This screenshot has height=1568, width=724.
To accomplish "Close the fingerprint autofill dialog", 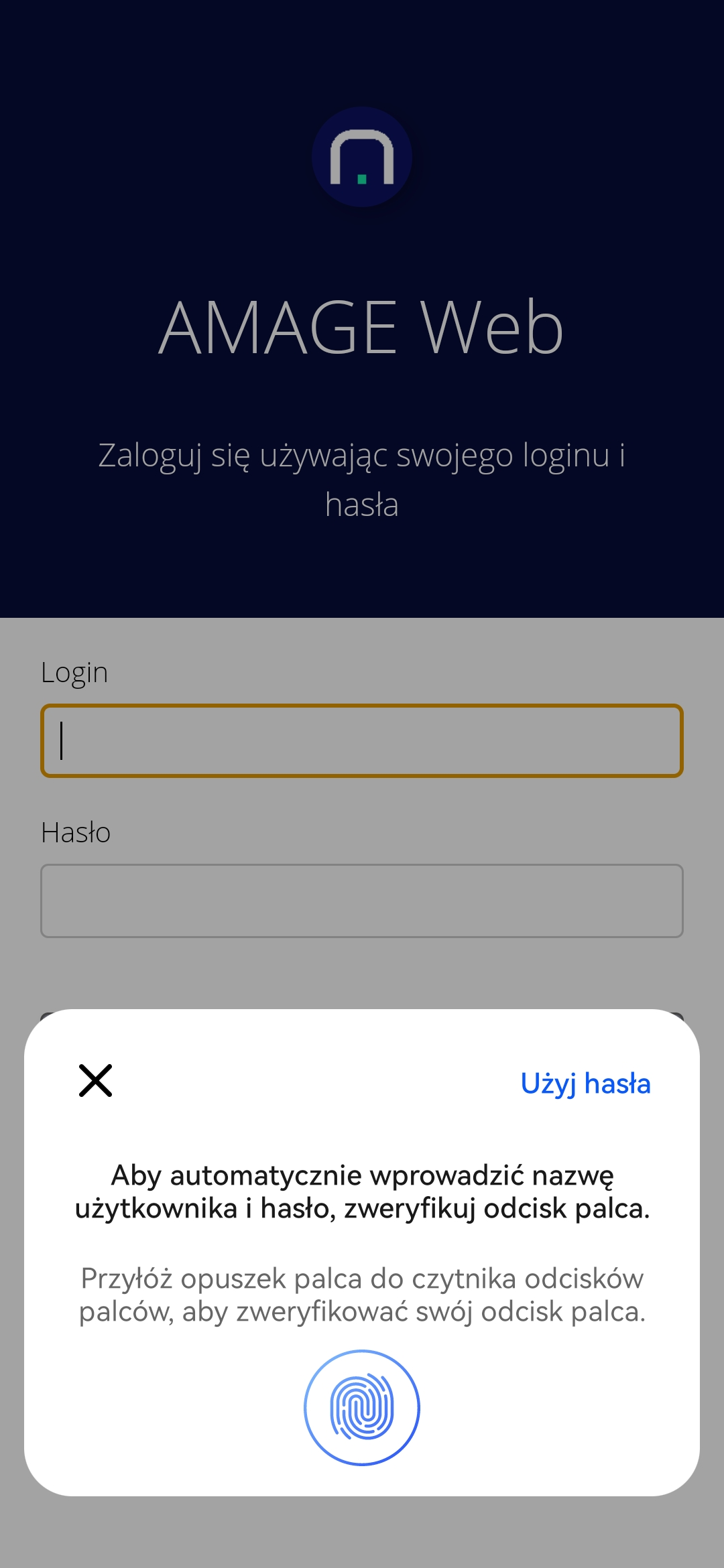I will [95, 1080].
